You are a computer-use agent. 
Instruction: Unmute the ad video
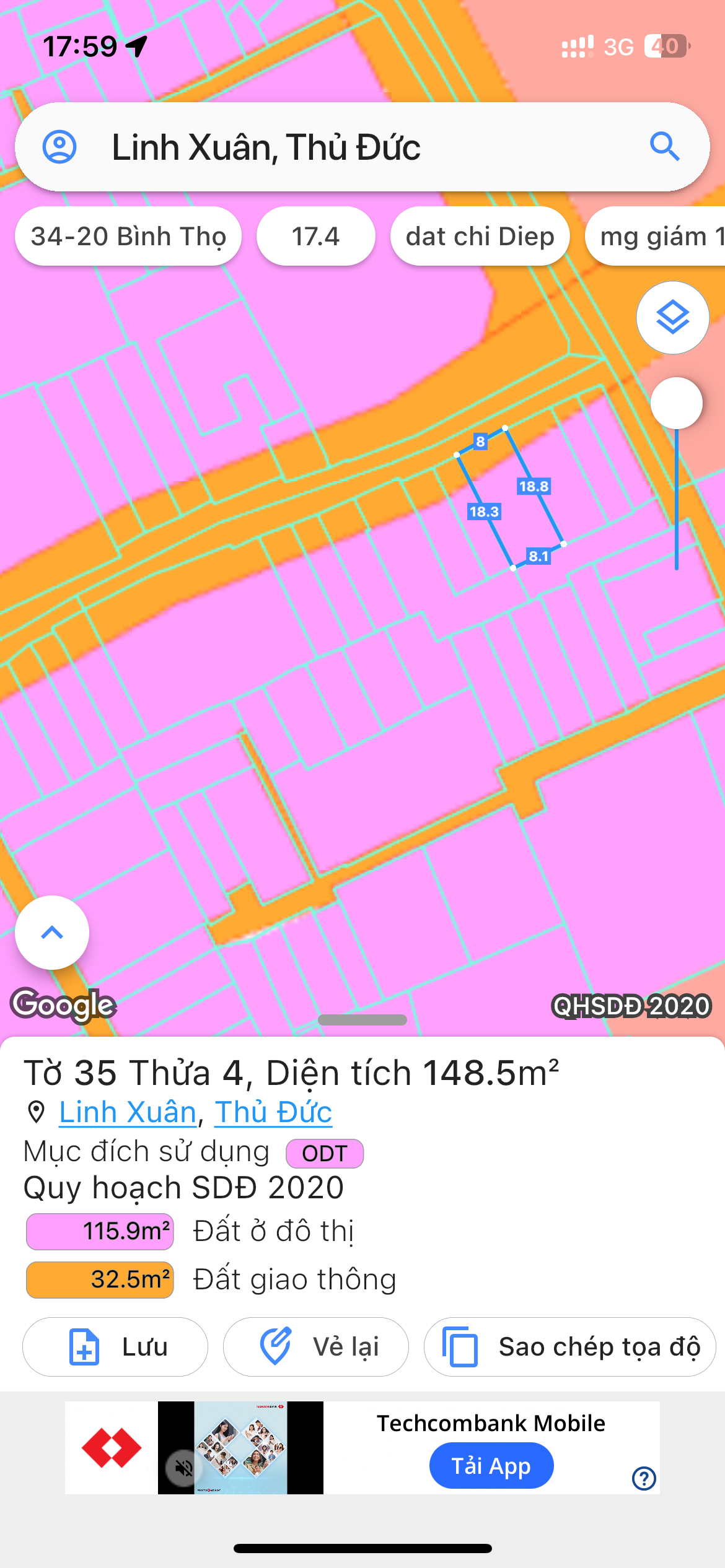[184, 1467]
